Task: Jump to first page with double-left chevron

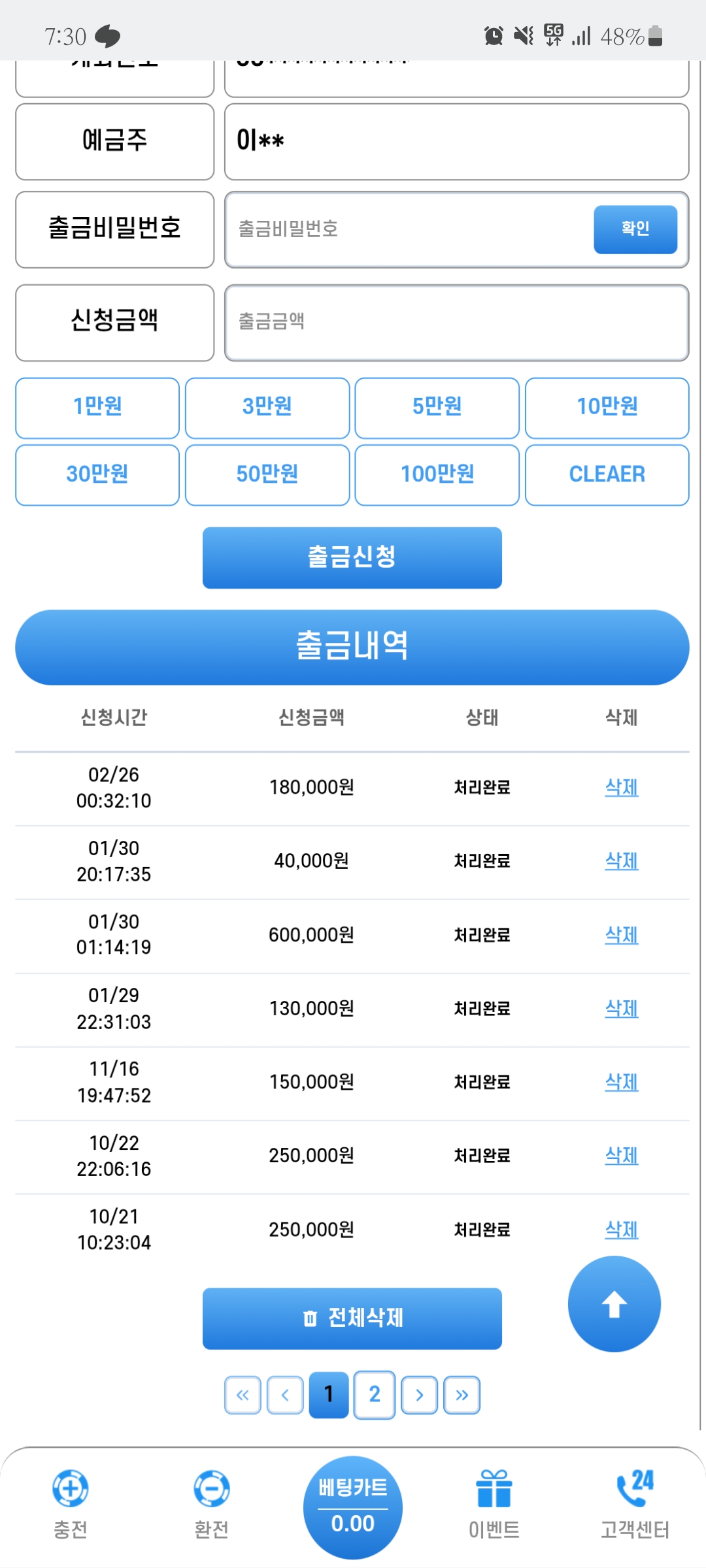Action: (x=243, y=1395)
